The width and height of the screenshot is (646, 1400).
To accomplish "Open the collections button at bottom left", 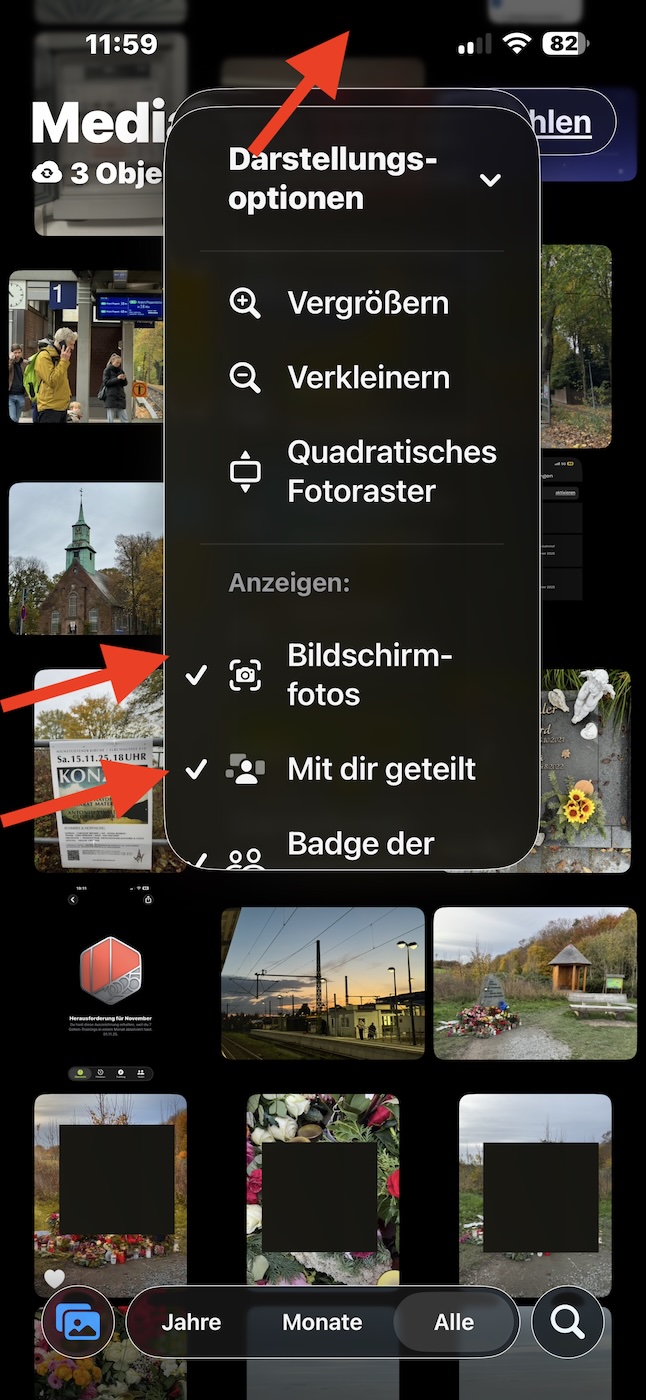I will point(78,1322).
